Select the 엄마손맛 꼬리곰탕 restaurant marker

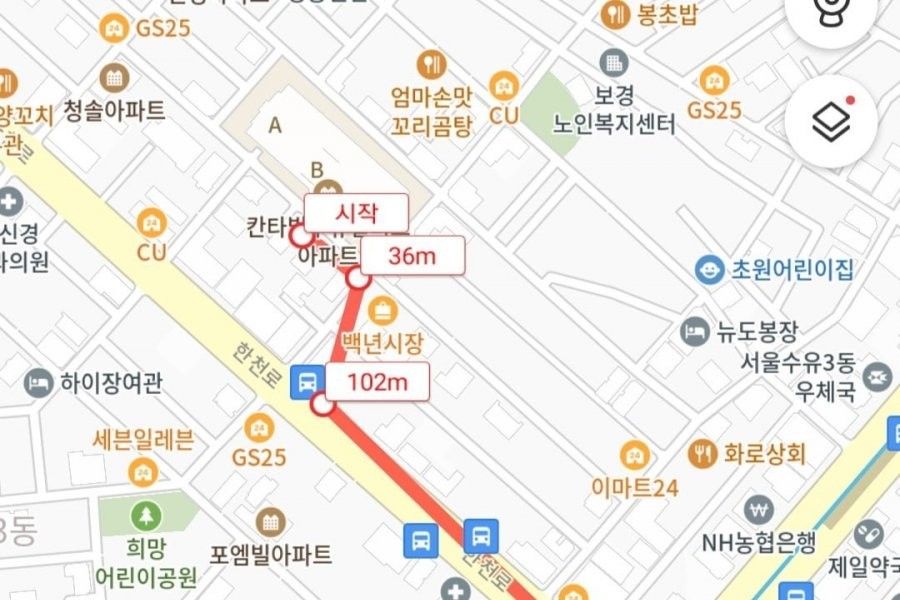click(x=432, y=65)
